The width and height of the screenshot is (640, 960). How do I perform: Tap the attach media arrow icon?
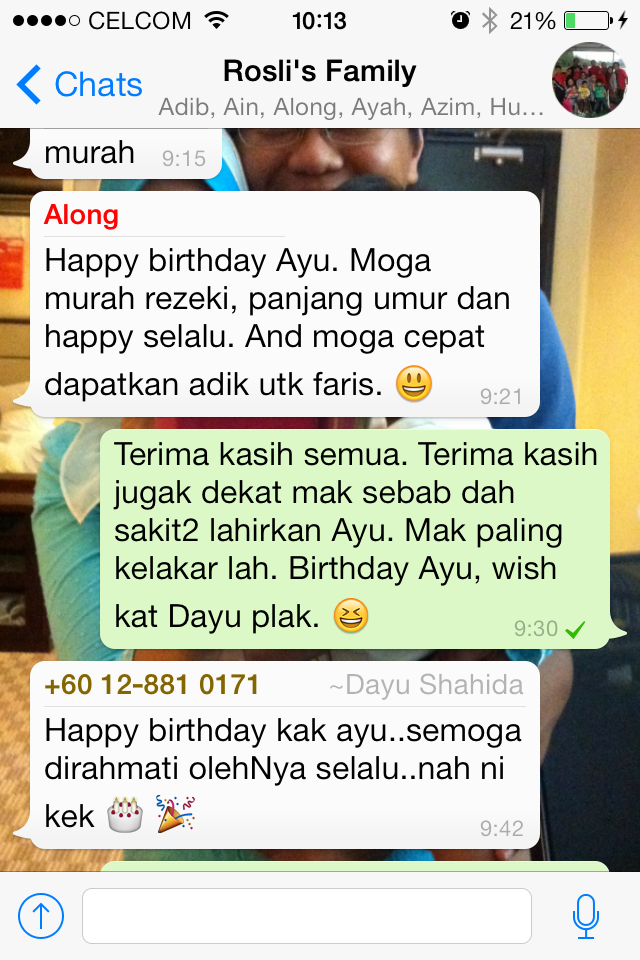tap(41, 915)
